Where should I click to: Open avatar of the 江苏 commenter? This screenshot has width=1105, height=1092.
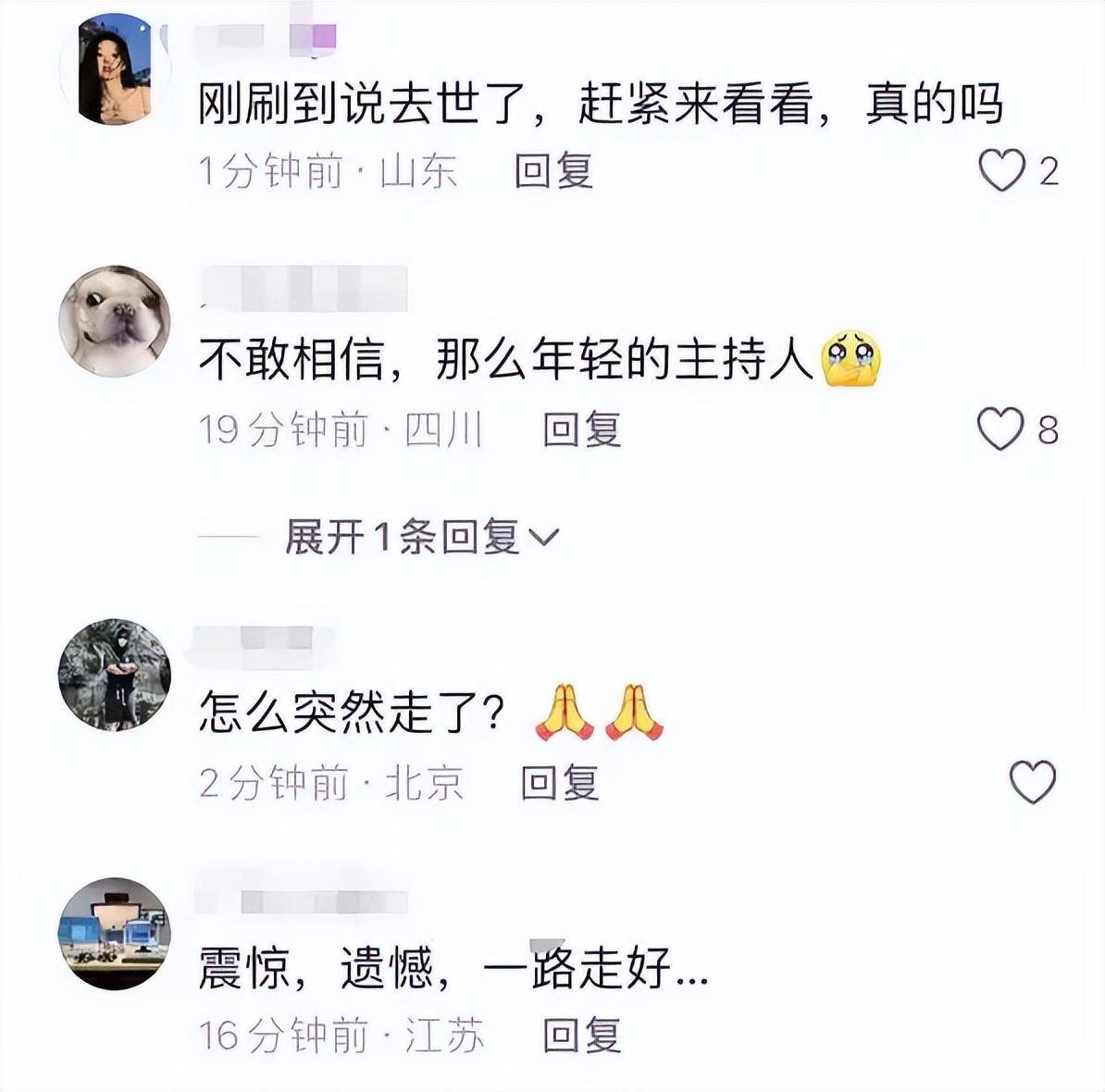(114, 934)
